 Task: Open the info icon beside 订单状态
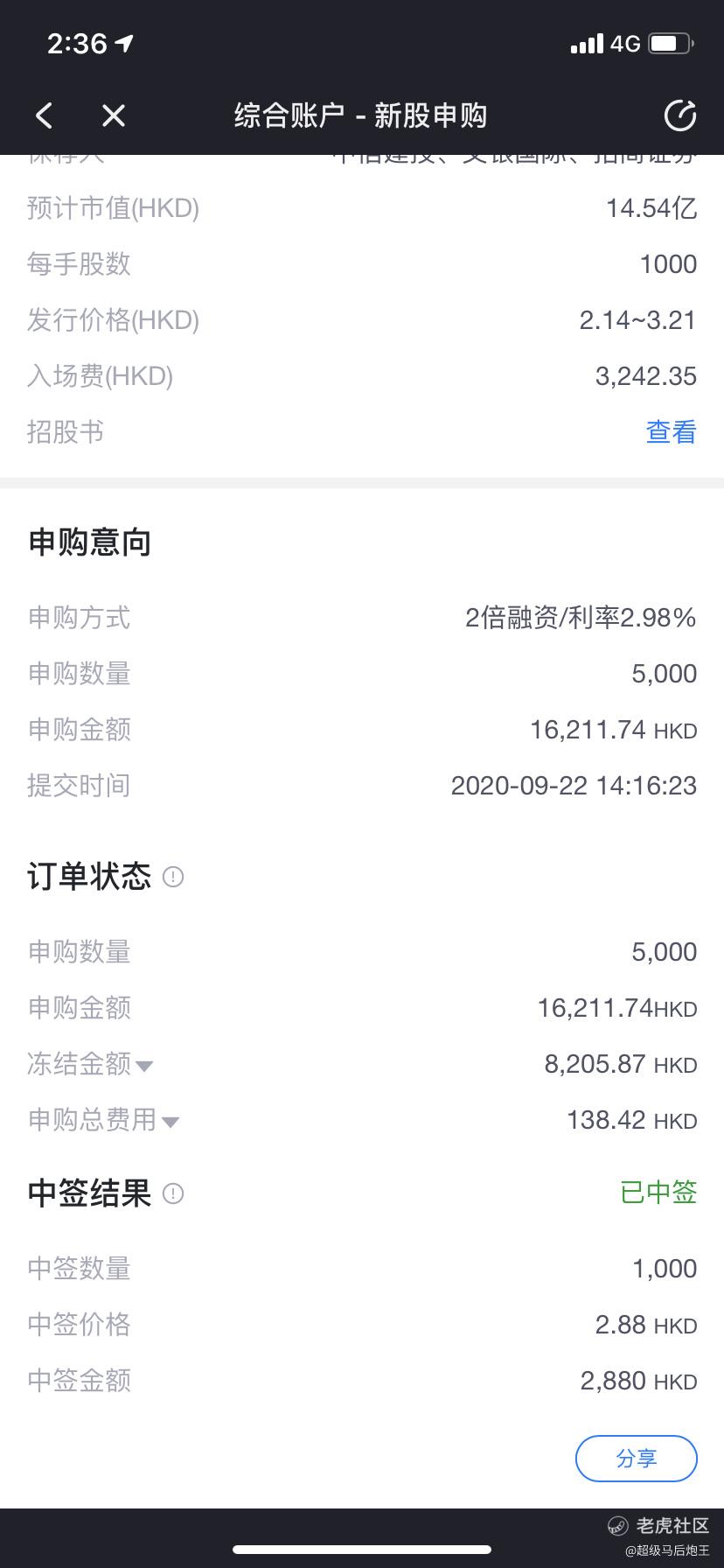click(173, 877)
